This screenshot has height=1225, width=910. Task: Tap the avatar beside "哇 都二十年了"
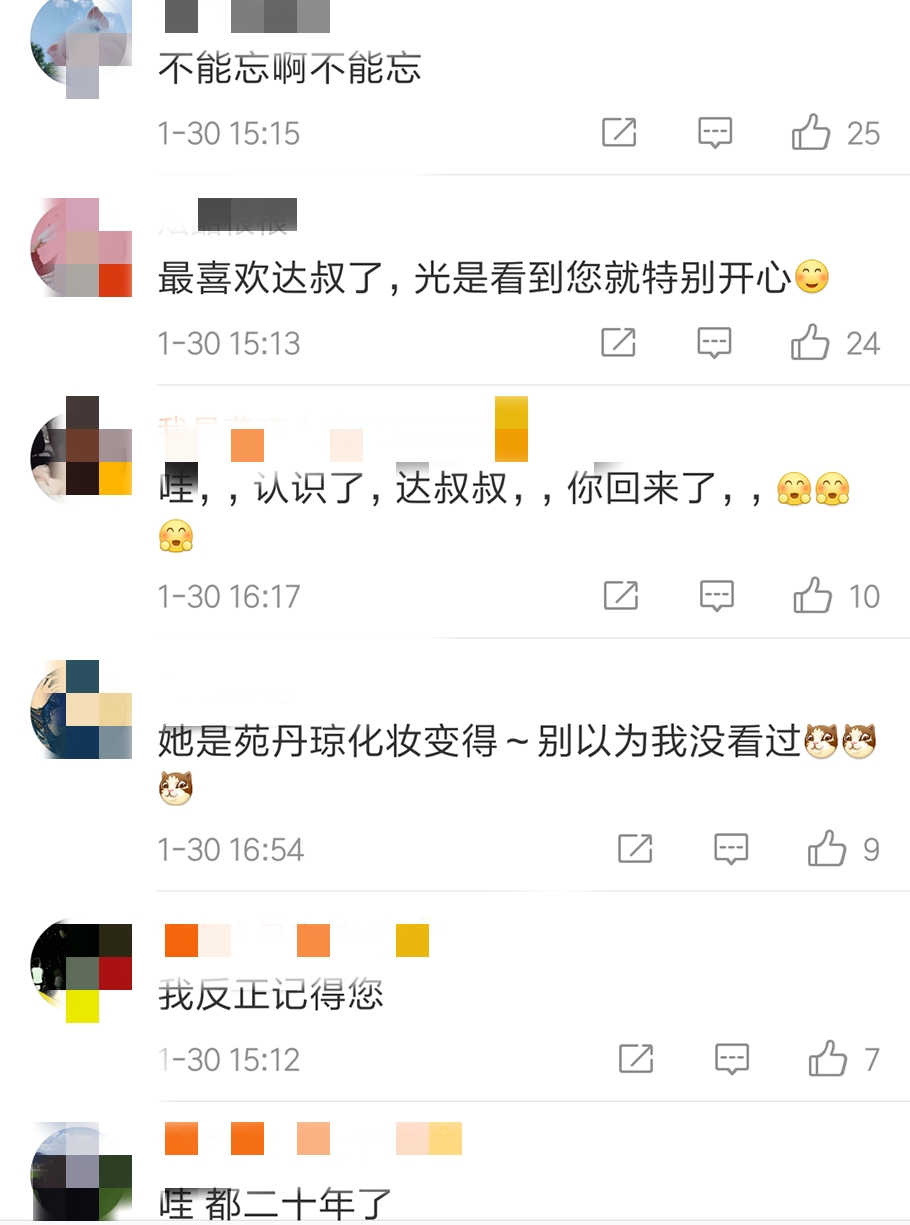[x=82, y=1172]
